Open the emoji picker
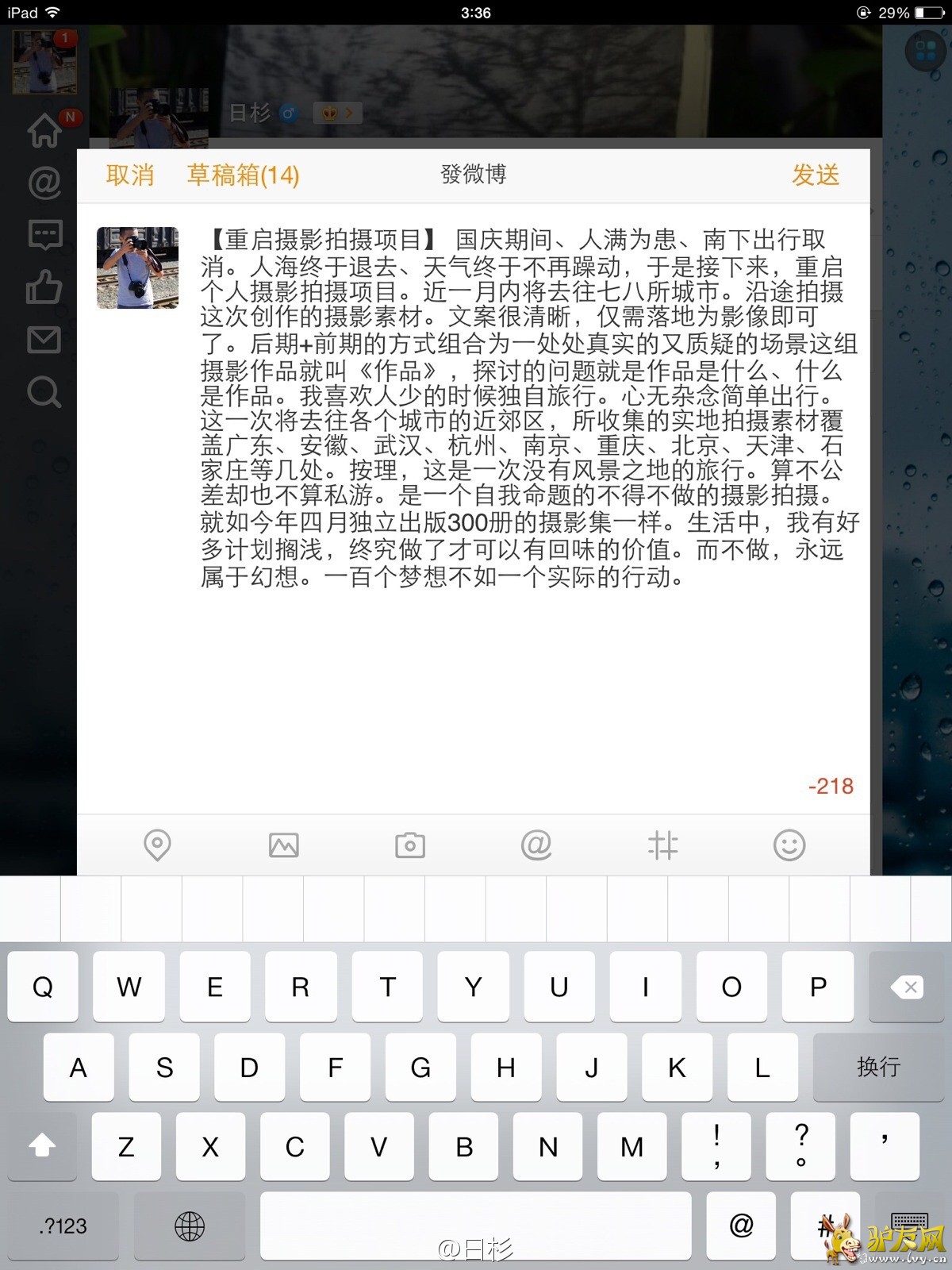Screen dimensions: 952x1270 [x=789, y=845]
